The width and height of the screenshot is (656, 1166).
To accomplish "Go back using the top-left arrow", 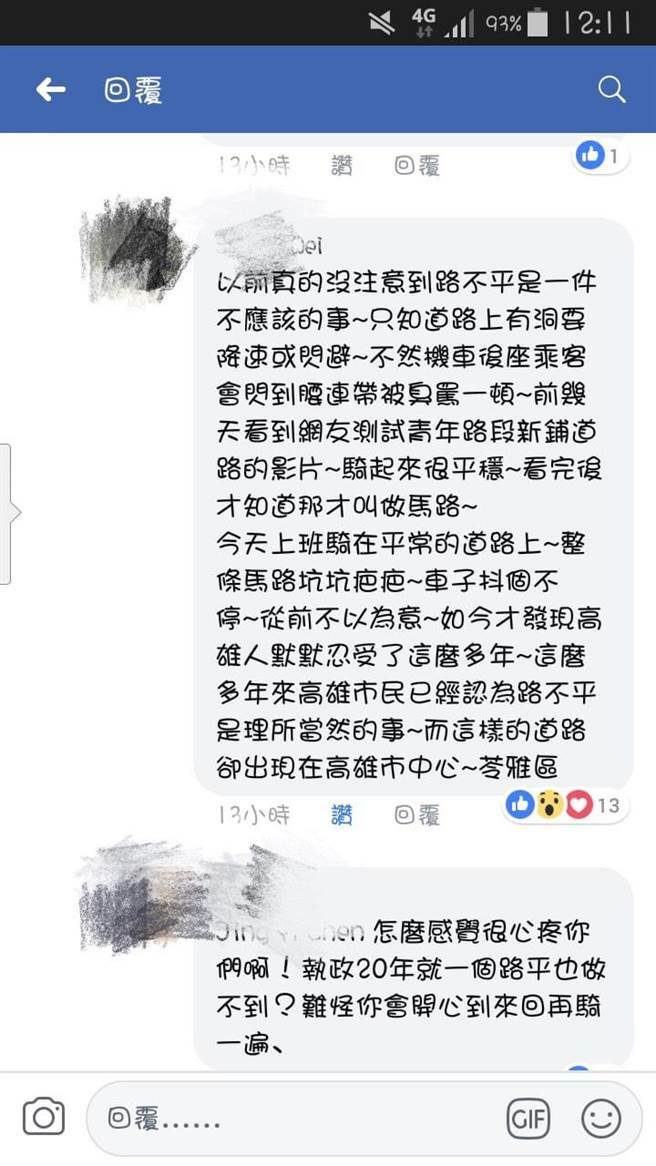I will [x=50, y=90].
